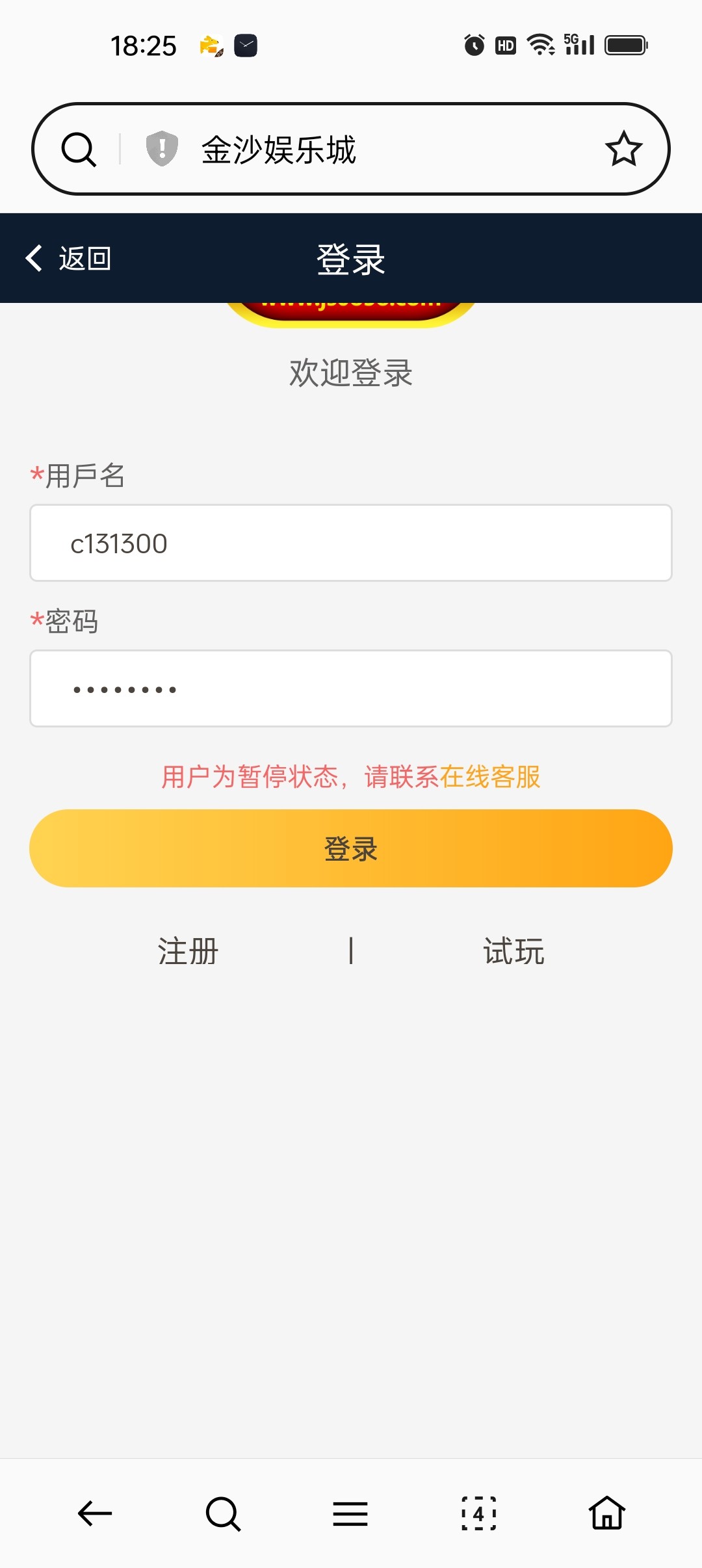Go back using the 返回 button

tap(68, 258)
